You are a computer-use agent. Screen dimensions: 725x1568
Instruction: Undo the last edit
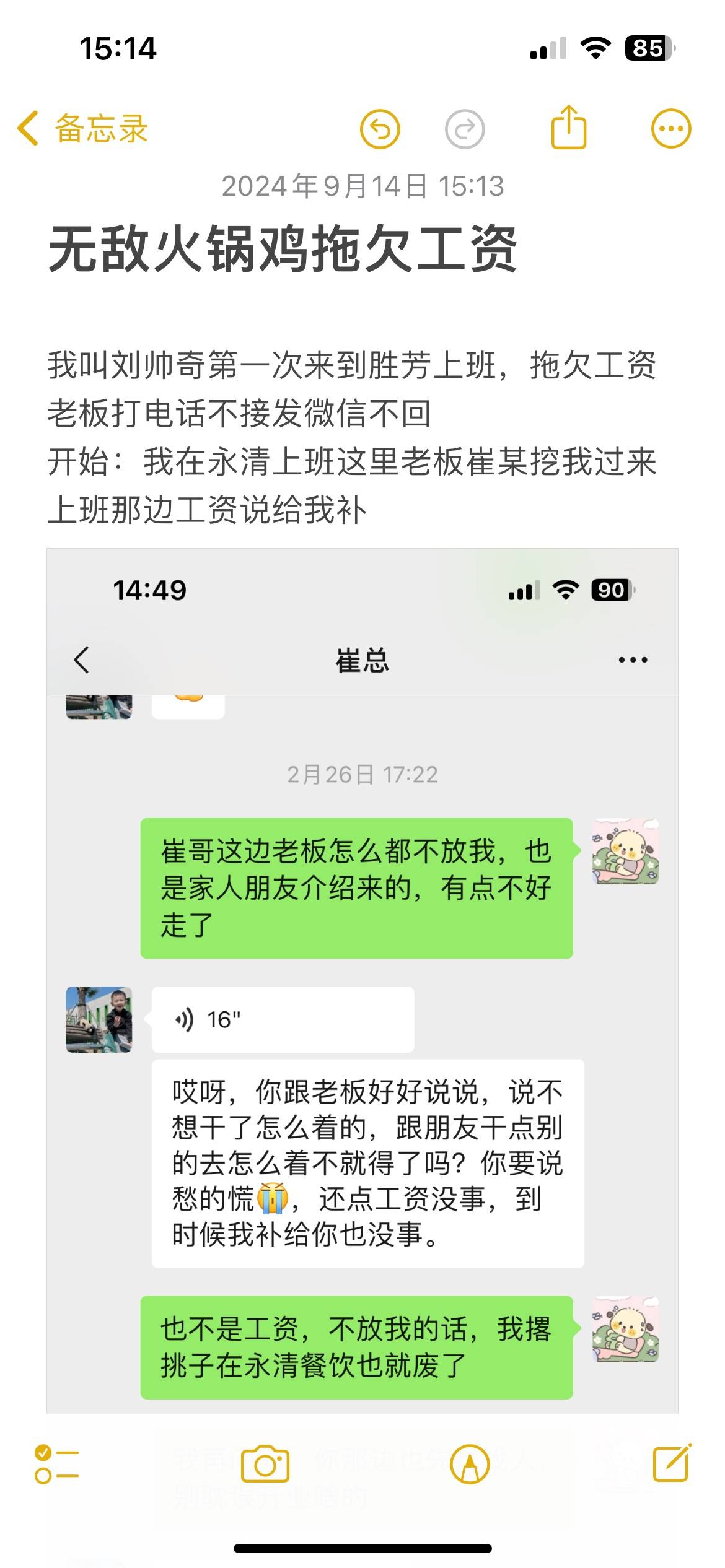tap(380, 129)
